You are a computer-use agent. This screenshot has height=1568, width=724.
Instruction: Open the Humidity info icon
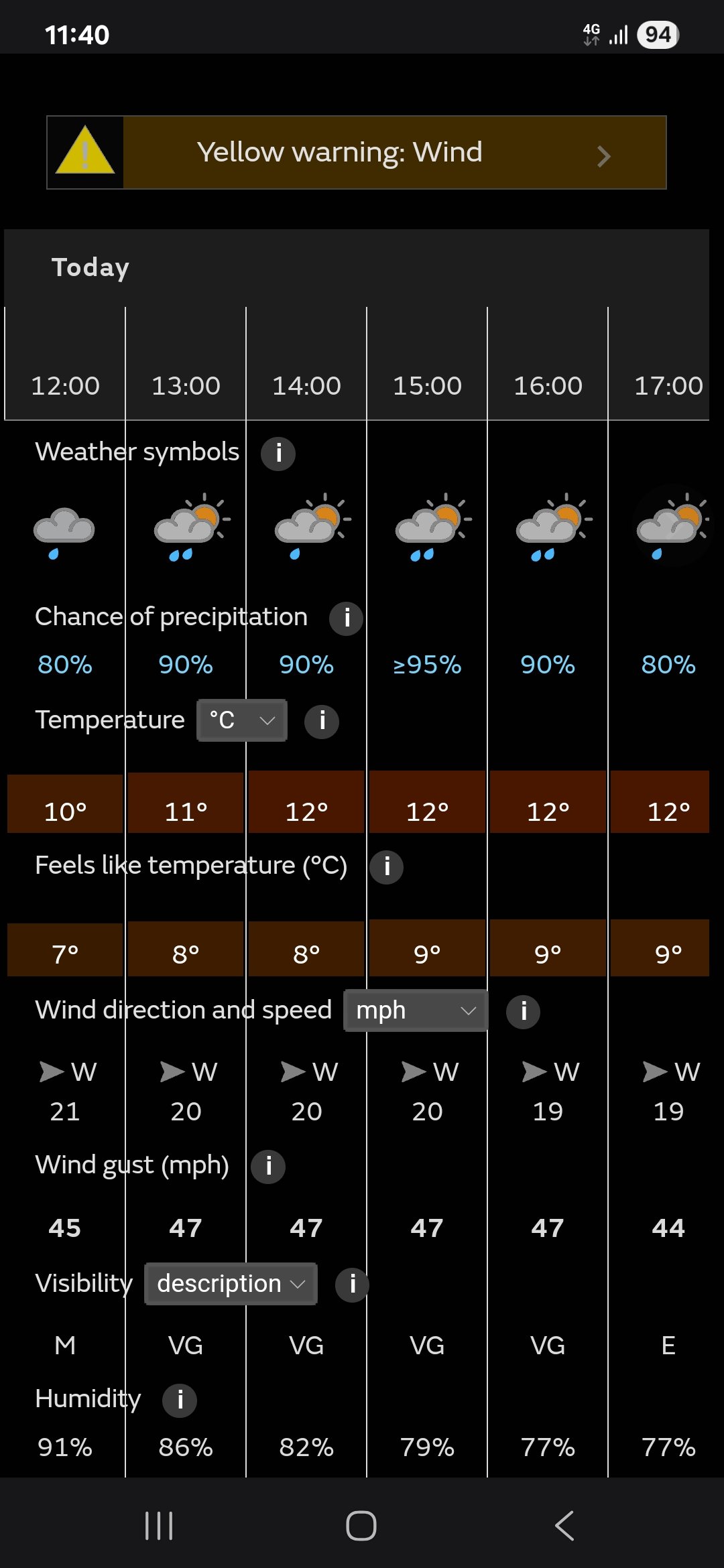180,1400
